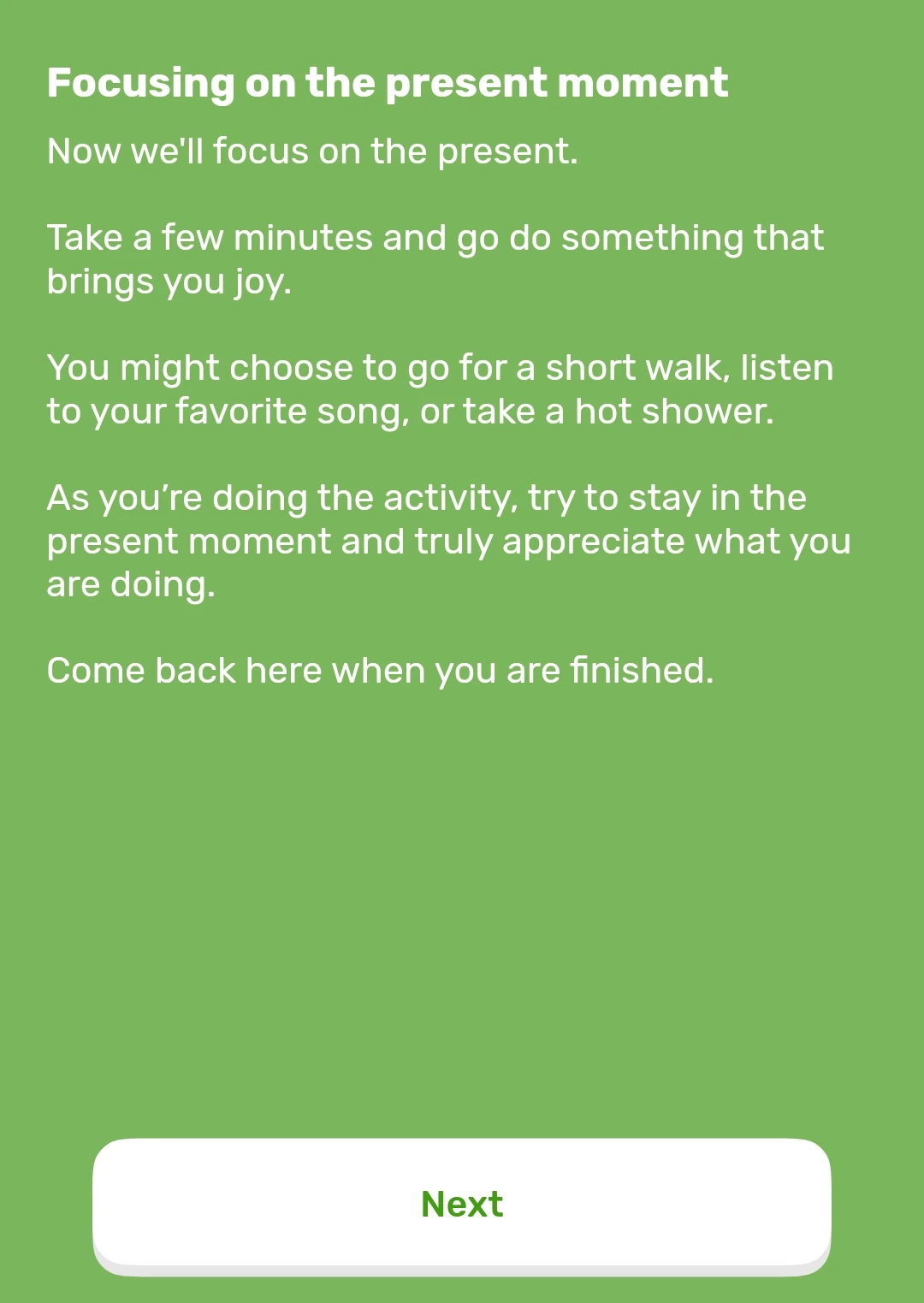Tap the Next button to continue
This screenshot has width=924, height=1303.
[x=462, y=1204]
